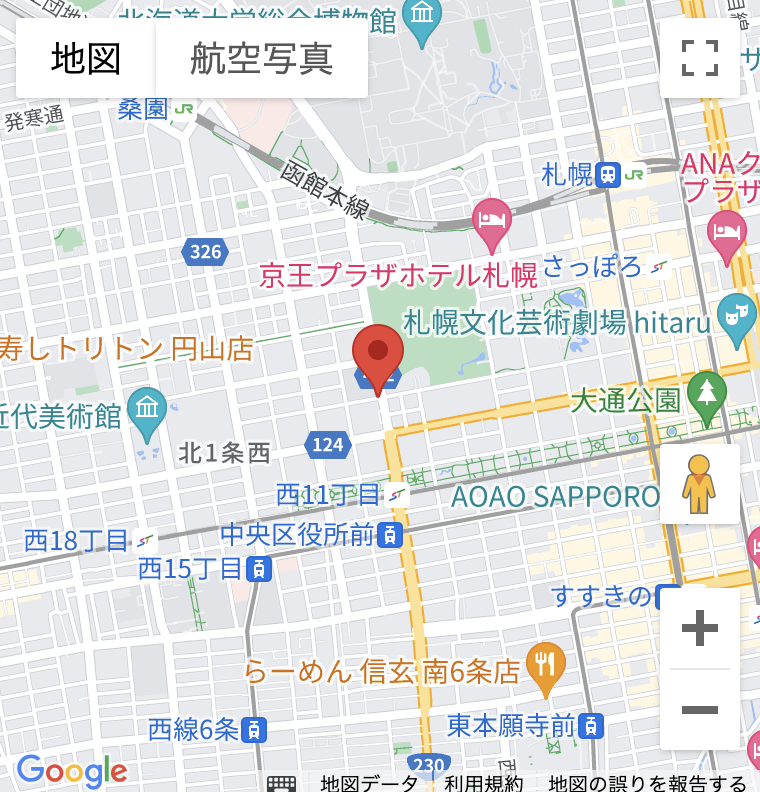The width and height of the screenshot is (760, 792).
Task: Open Google logo link
Action: (72, 771)
